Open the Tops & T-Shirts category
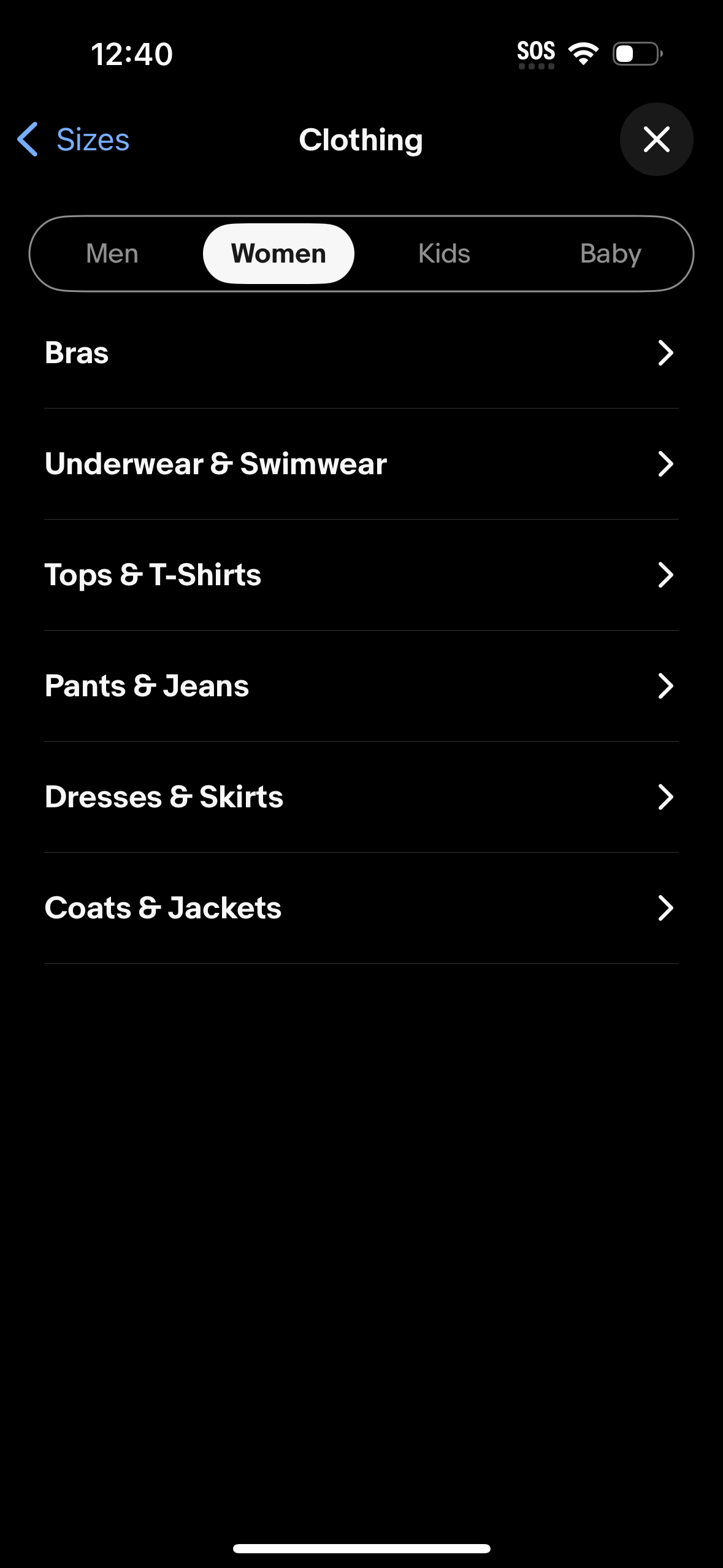 pos(361,575)
